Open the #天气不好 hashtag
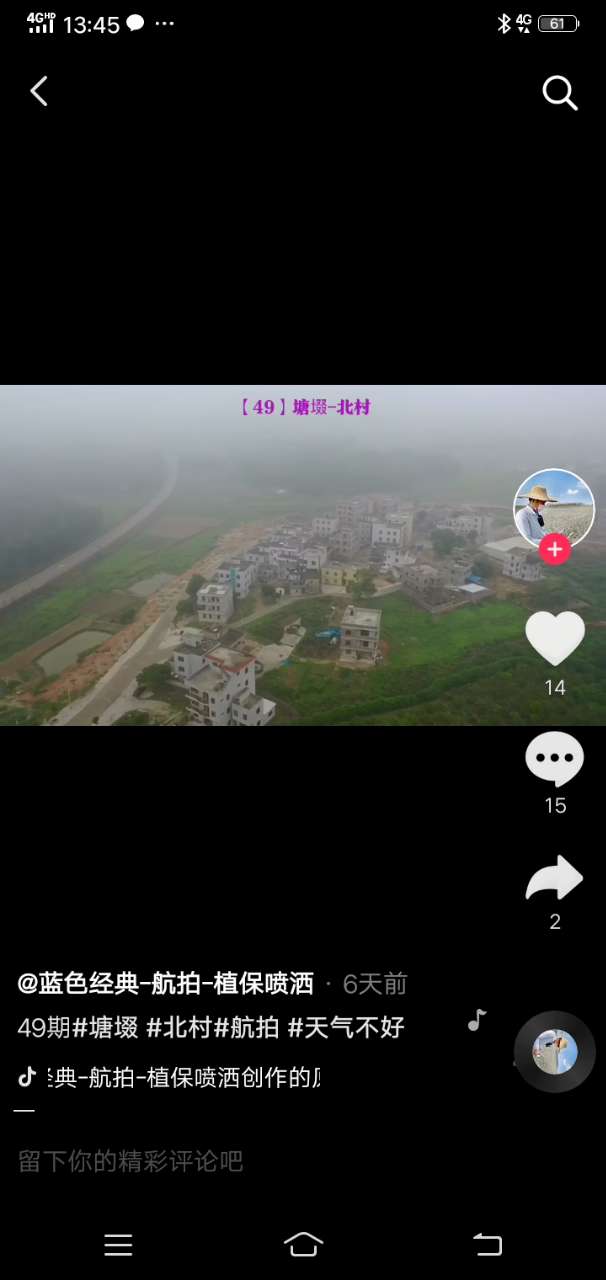606x1280 pixels. coord(346,1027)
